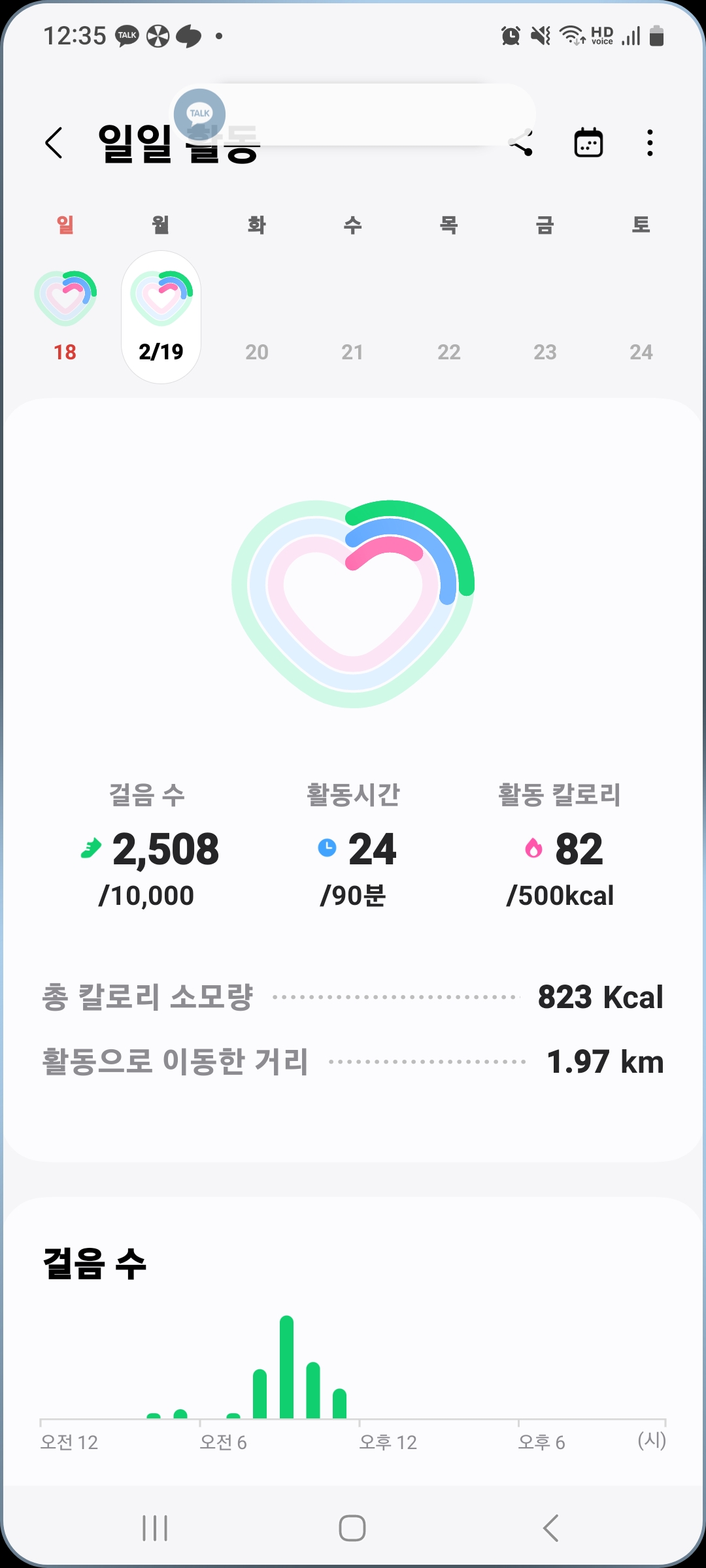Open the 활동 칼로리 details
The height and width of the screenshot is (1568, 706).
(x=560, y=847)
